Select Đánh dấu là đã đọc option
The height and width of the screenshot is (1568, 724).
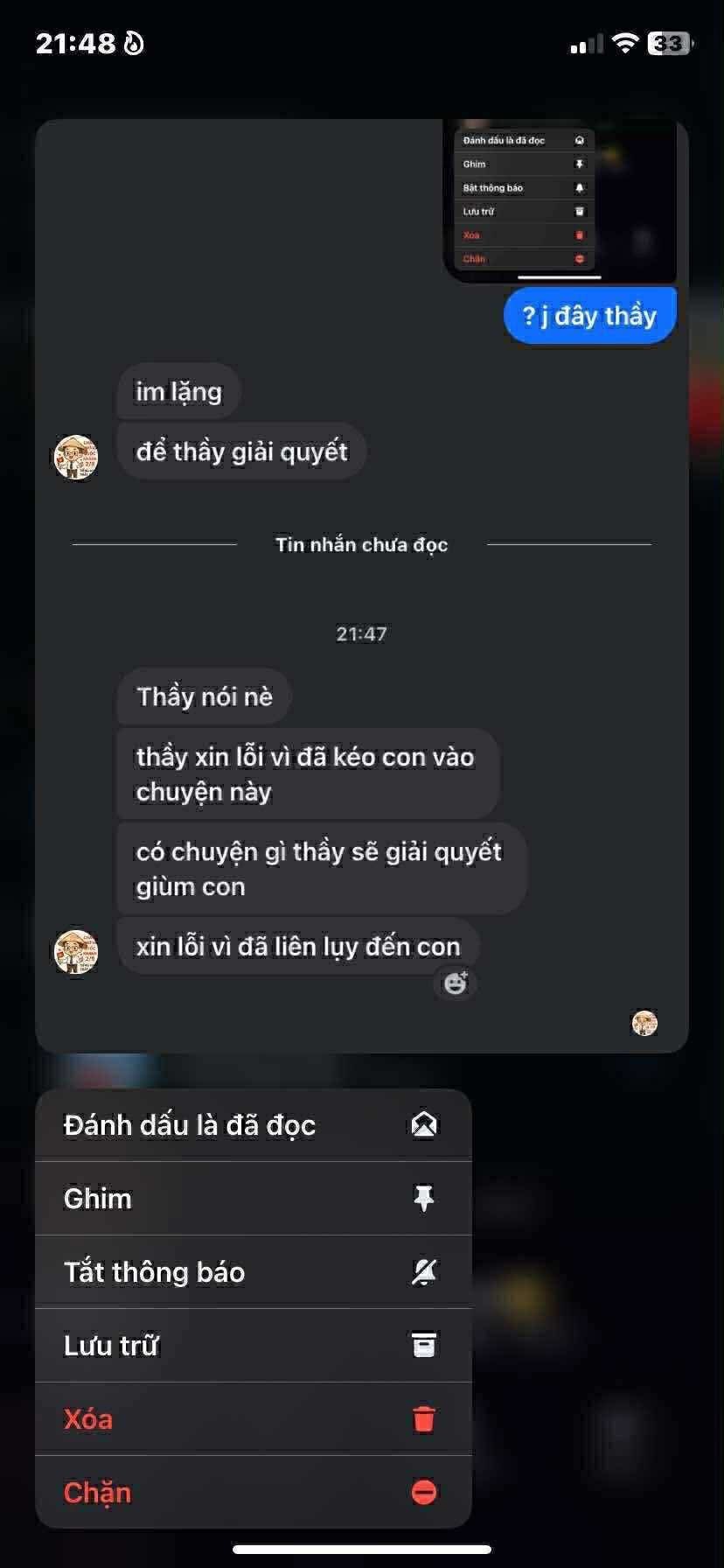coord(253,1125)
